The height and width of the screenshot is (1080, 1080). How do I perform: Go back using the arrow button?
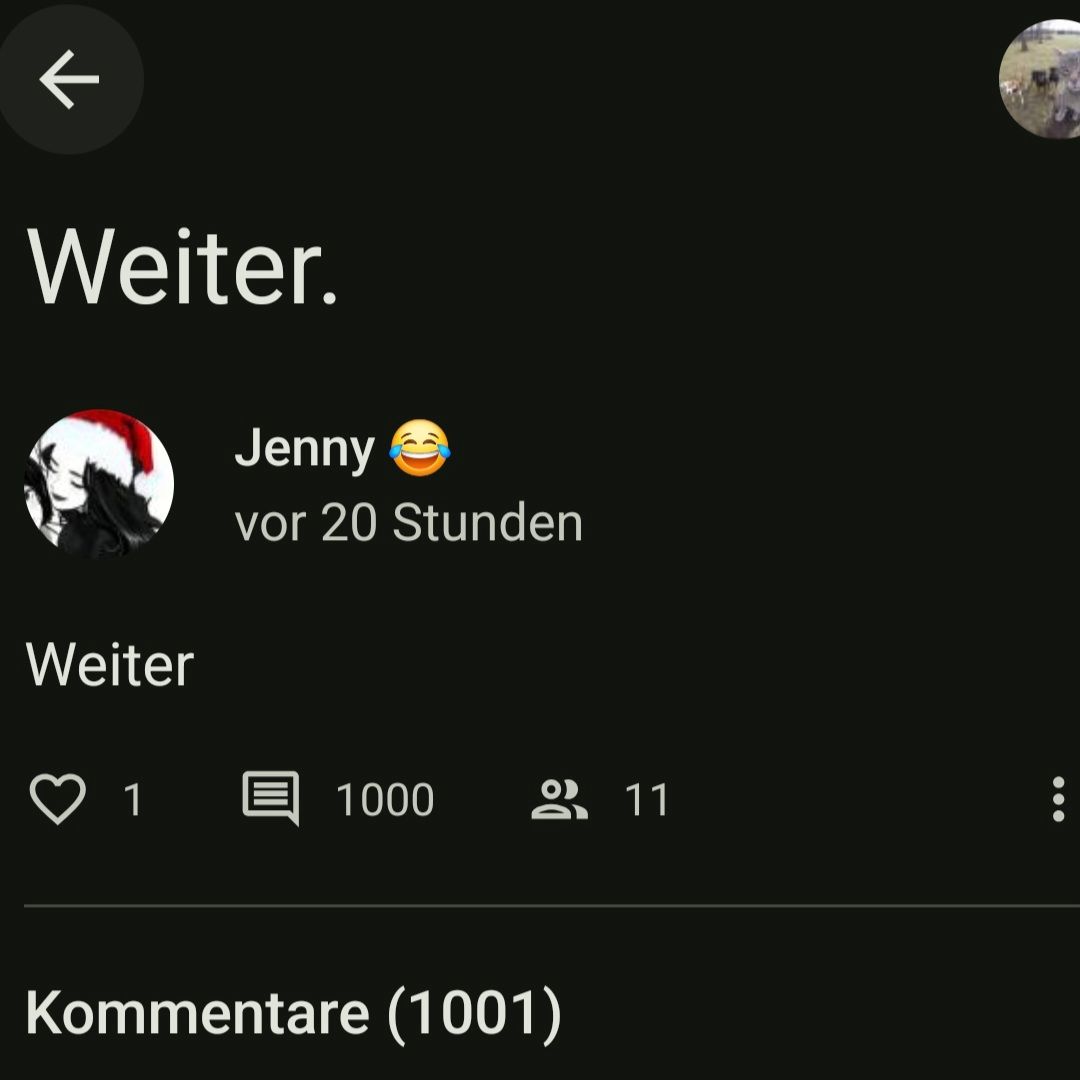coord(69,79)
